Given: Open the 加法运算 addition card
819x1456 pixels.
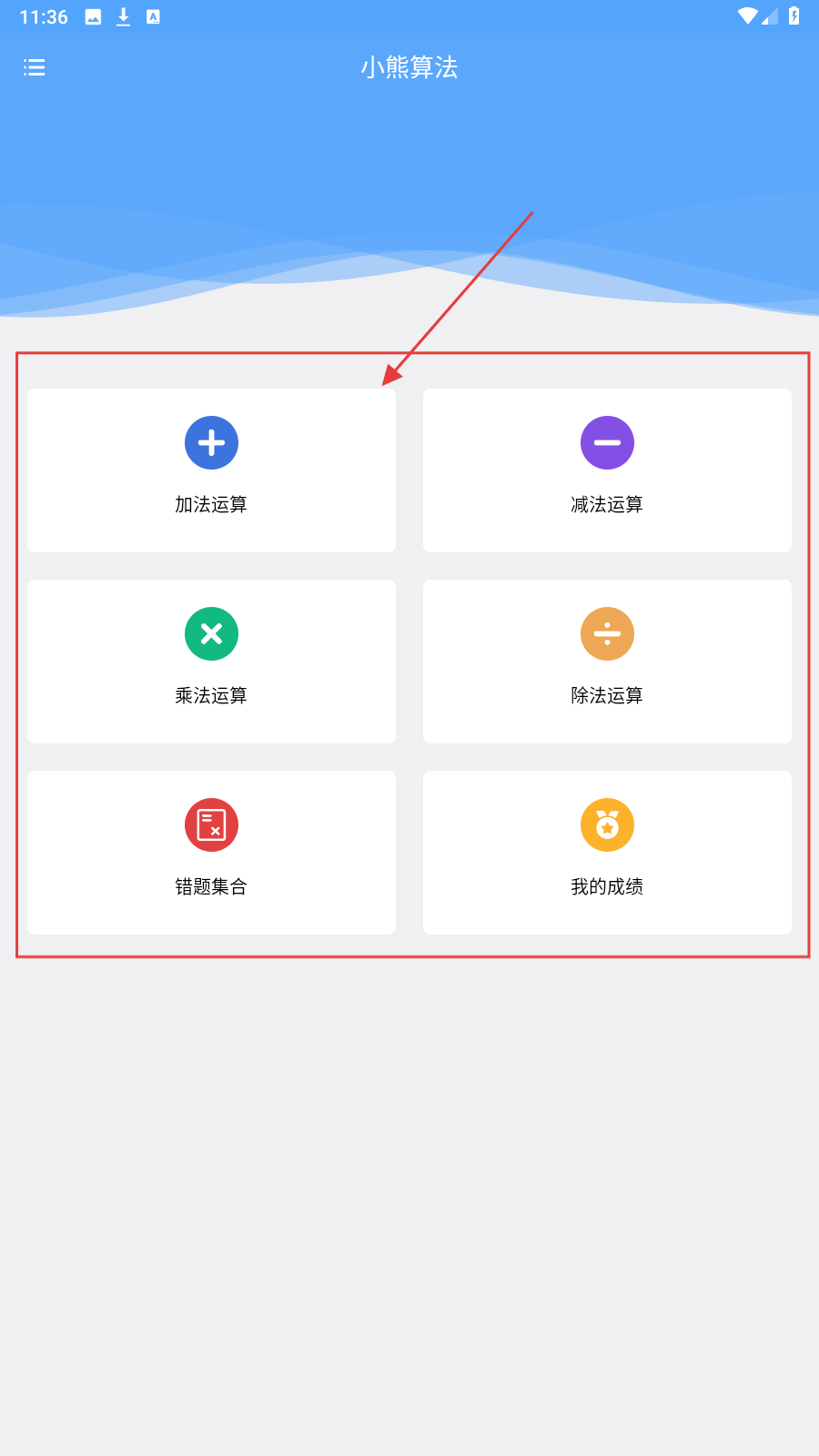Looking at the screenshot, I should [x=211, y=470].
